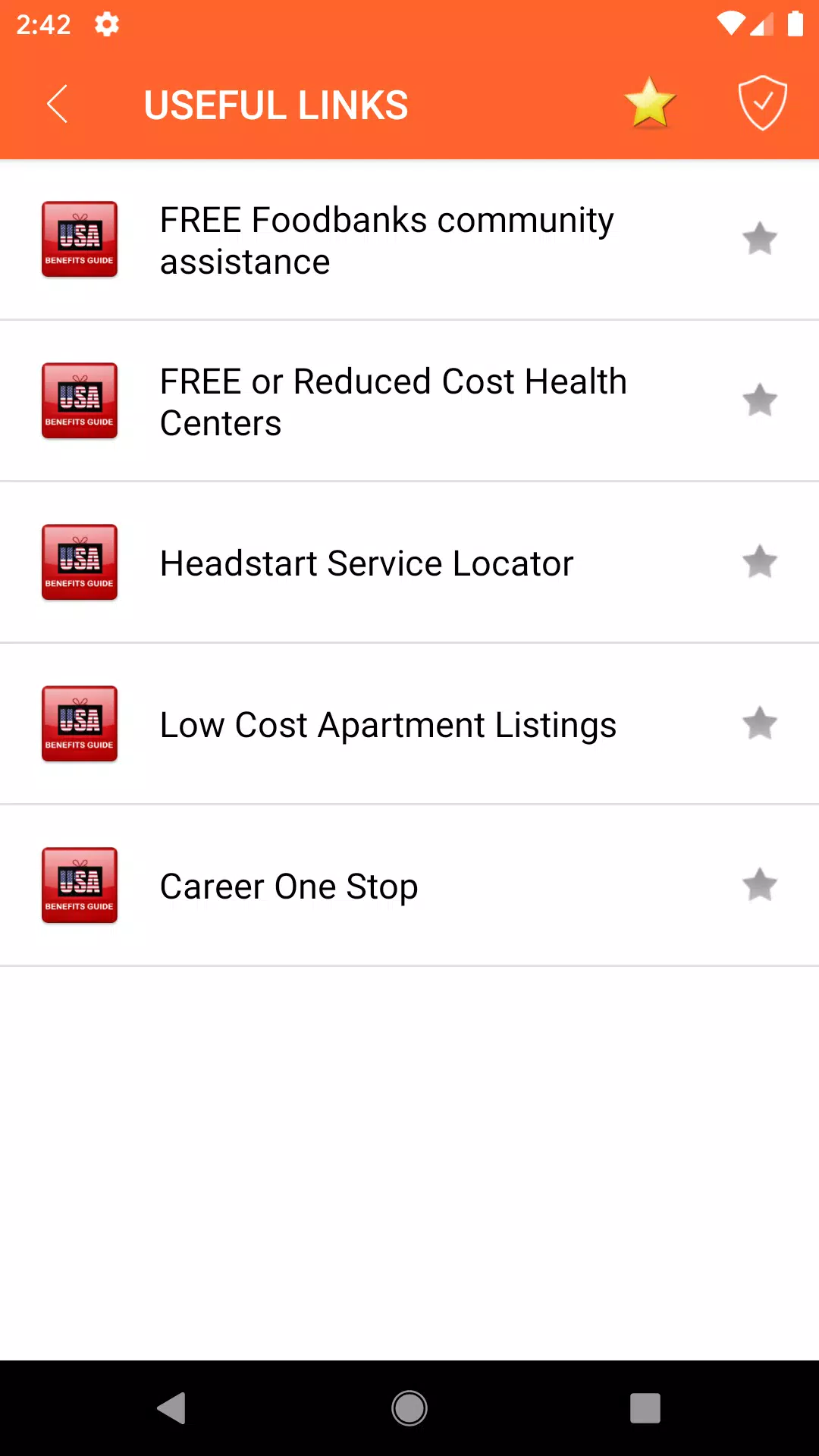Open favorites via the gold star
Image resolution: width=819 pixels, height=1456 pixels.
coord(650,104)
